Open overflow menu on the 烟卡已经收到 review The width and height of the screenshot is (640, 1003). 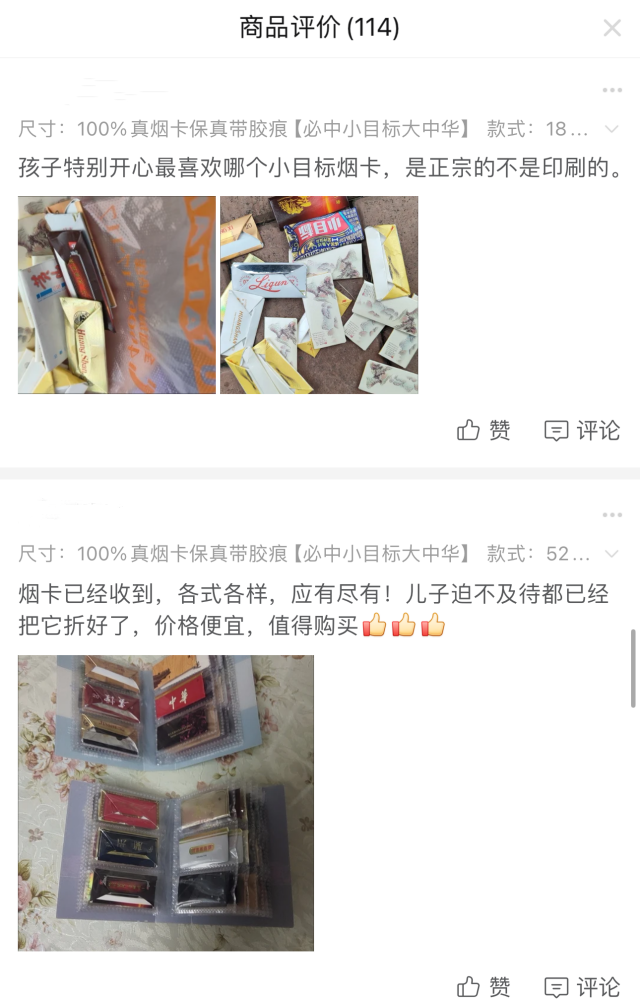(x=612, y=515)
